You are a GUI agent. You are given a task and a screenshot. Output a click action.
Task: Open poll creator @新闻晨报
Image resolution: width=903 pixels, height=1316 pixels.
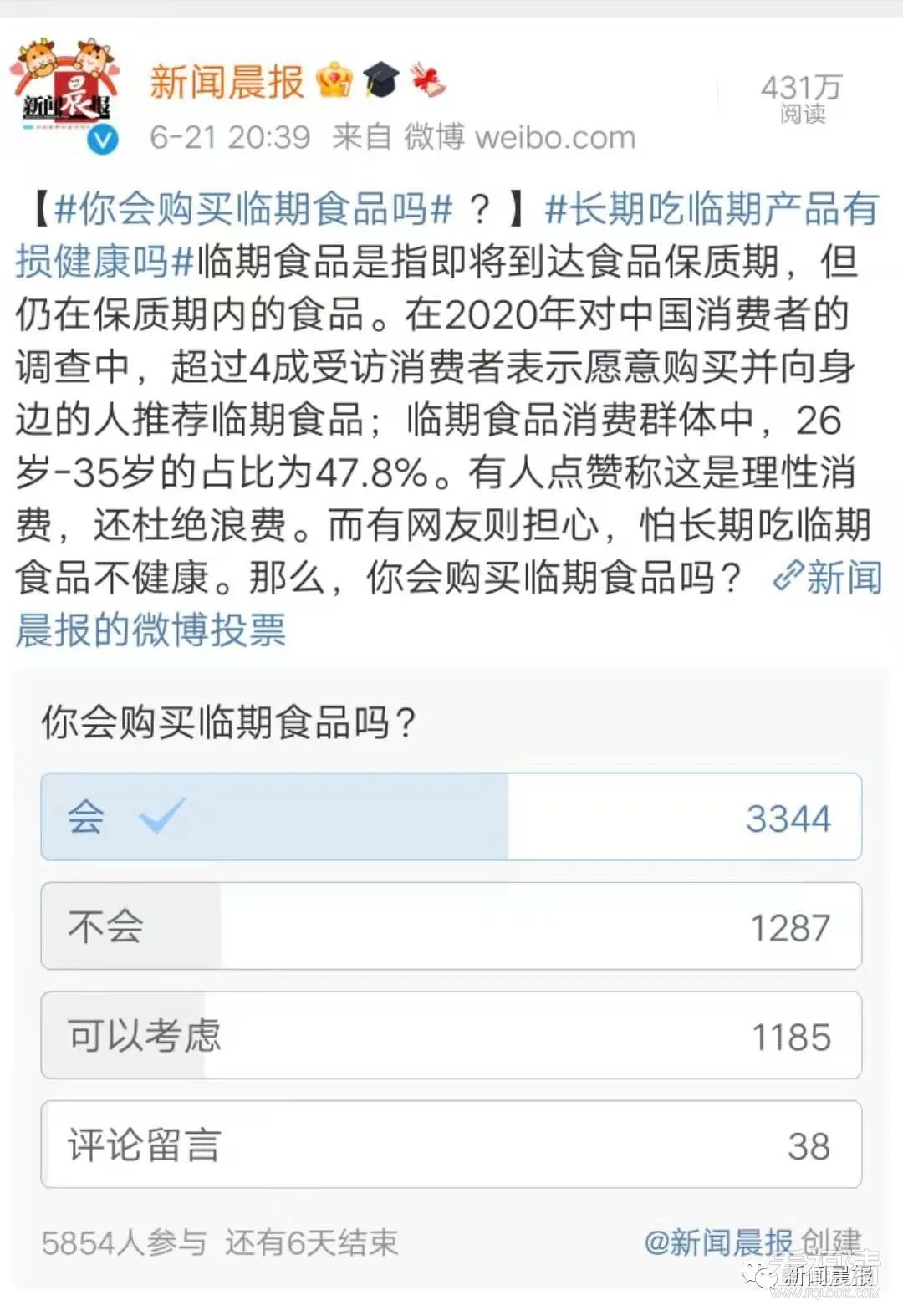pos(717,1242)
